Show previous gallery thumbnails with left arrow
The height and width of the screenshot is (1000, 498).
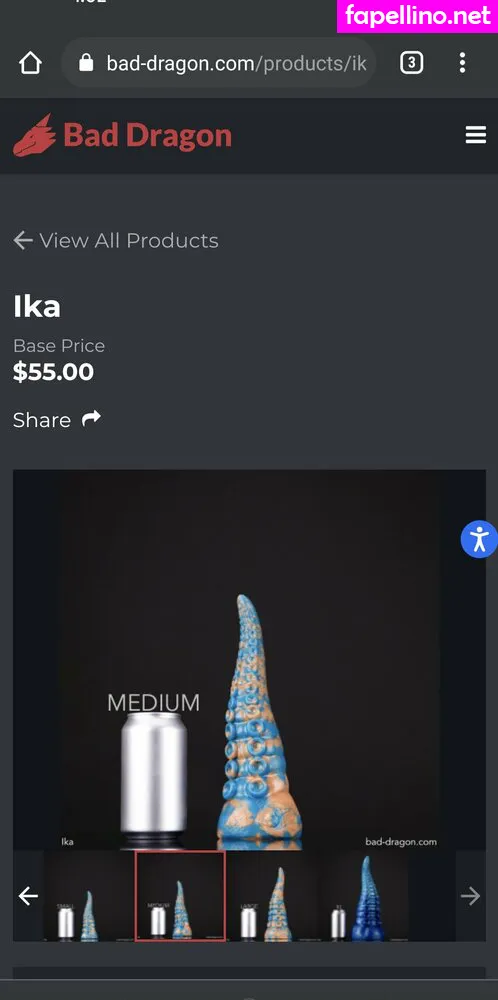28,896
